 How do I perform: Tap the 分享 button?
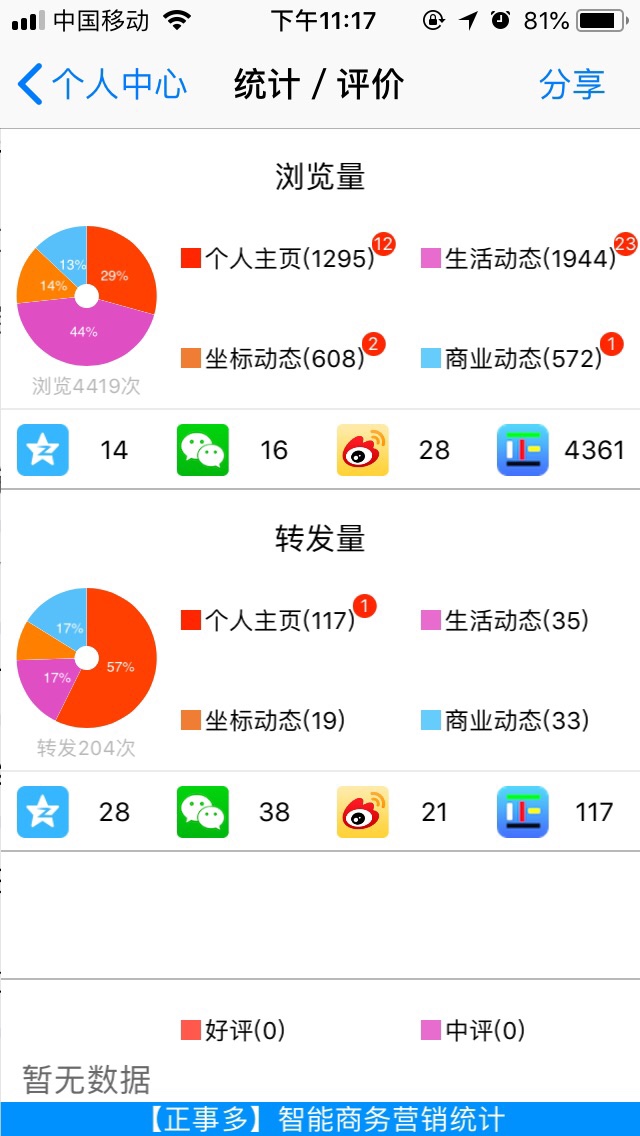click(572, 85)
